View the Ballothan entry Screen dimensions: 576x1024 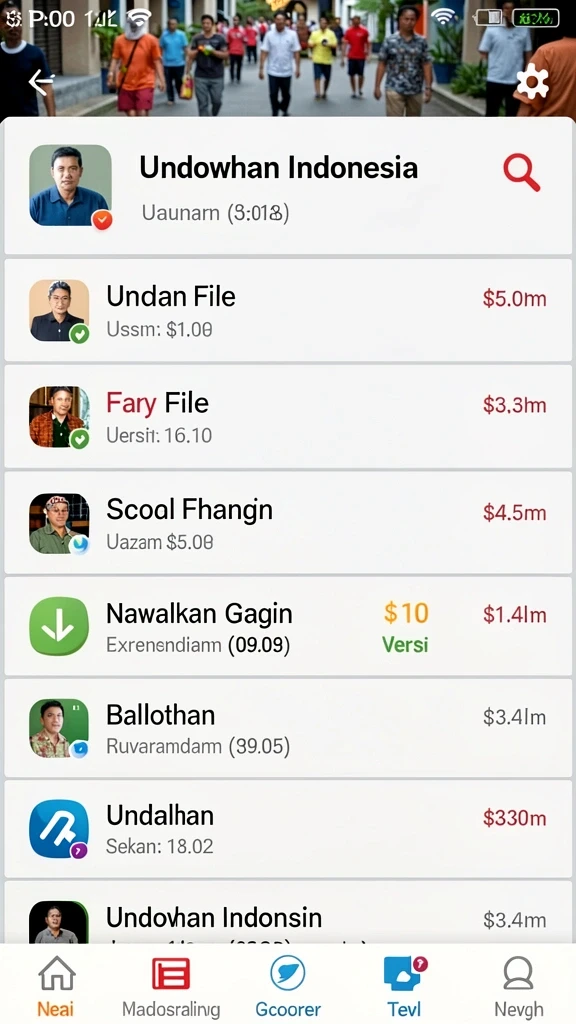[x=288, y=728]
